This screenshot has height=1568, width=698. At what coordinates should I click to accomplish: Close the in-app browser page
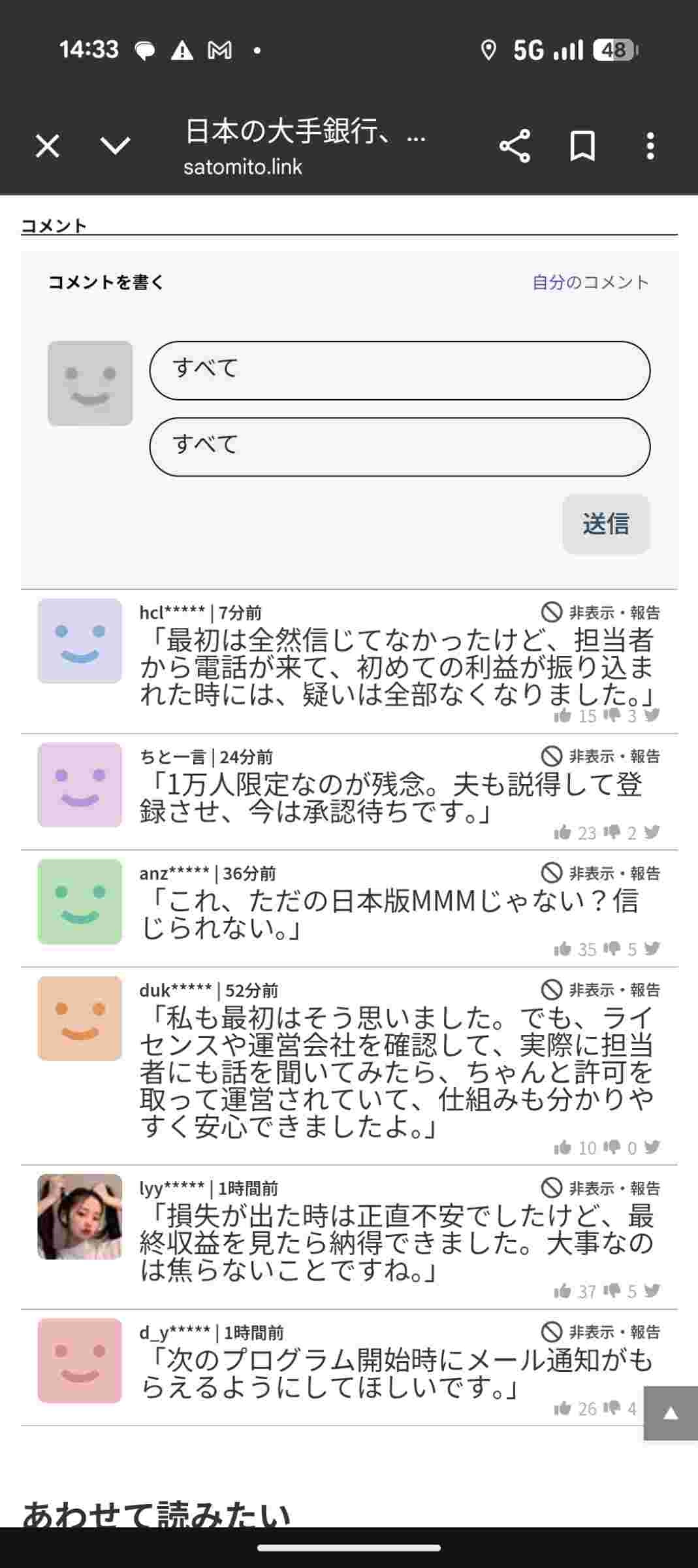tap(48, 146)
